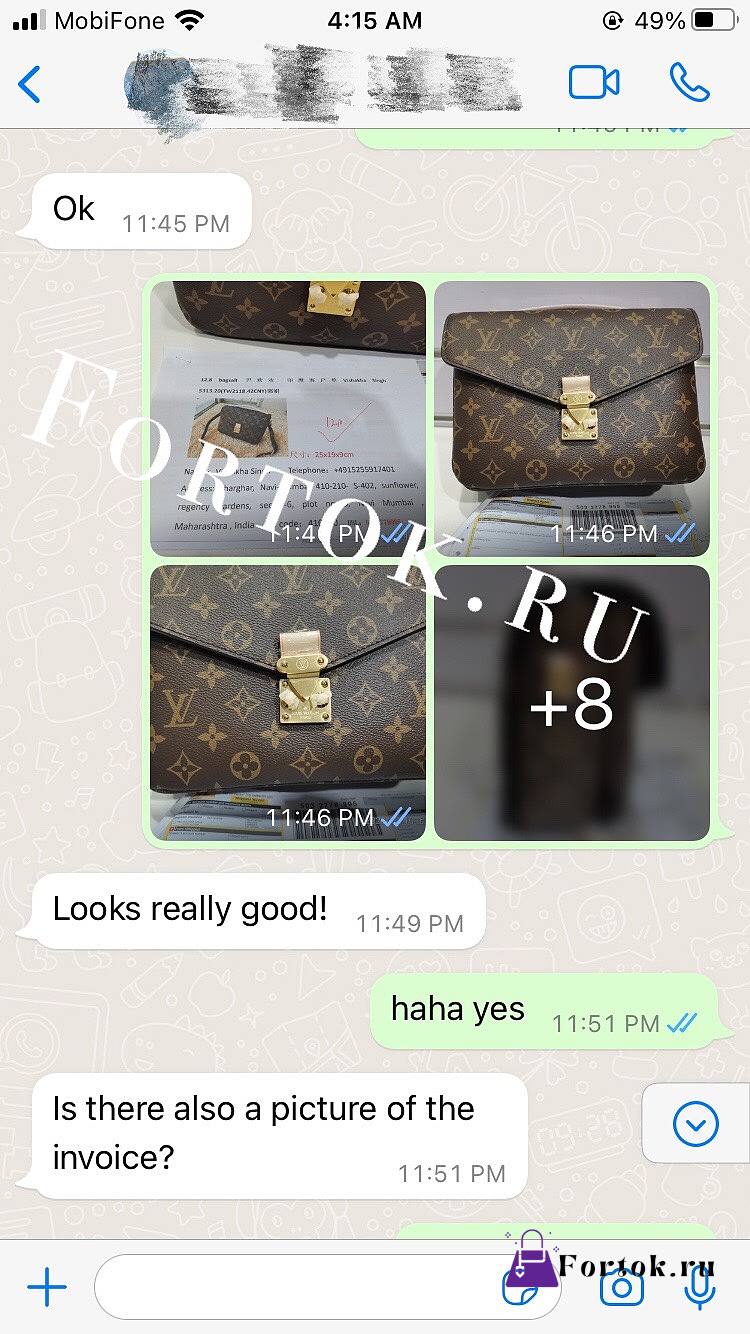Open the close-up photo of the bag clasp
This screenshot has width=750, height=1334.
288,703
